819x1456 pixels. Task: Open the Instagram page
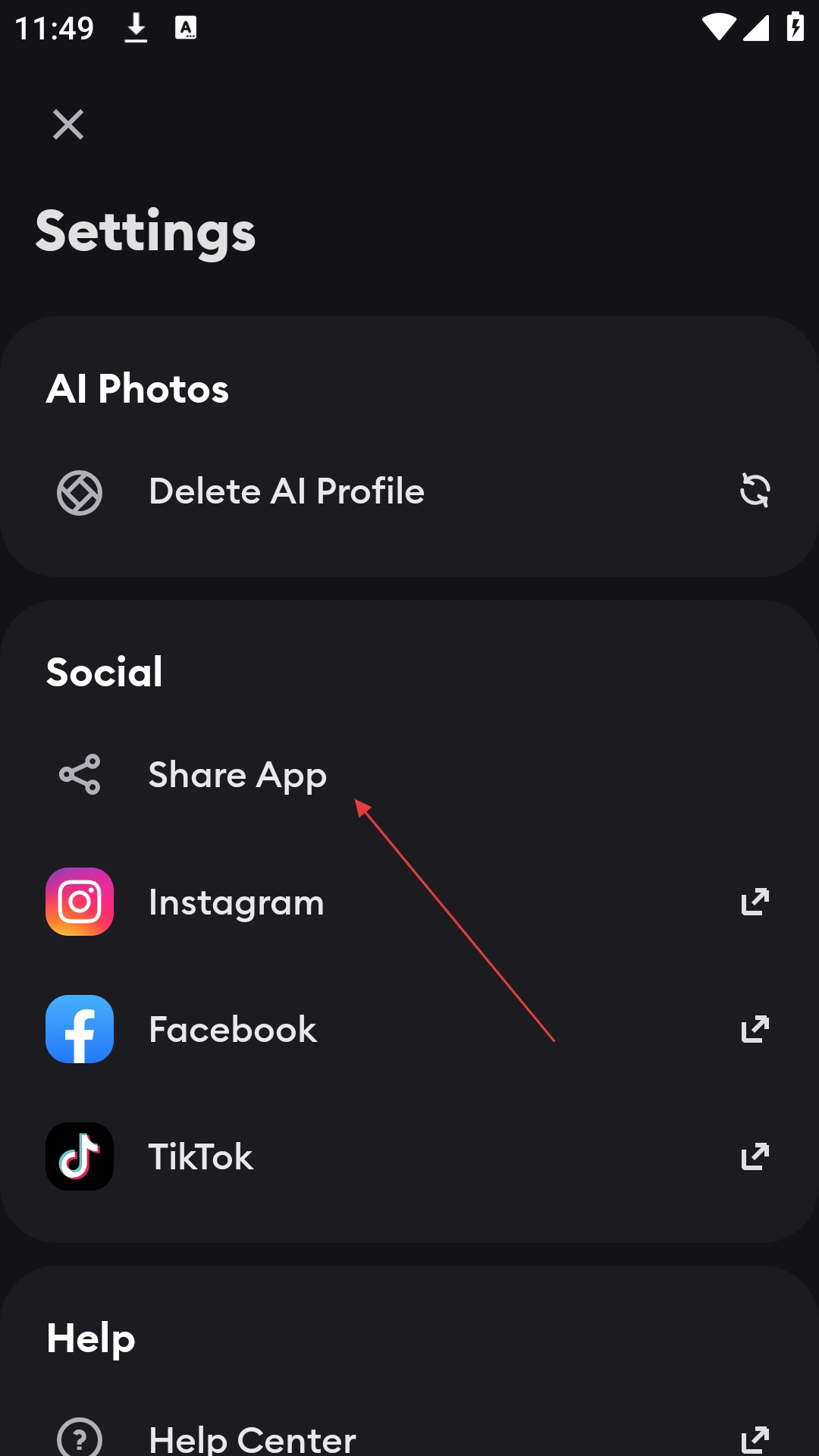(236, 902)
